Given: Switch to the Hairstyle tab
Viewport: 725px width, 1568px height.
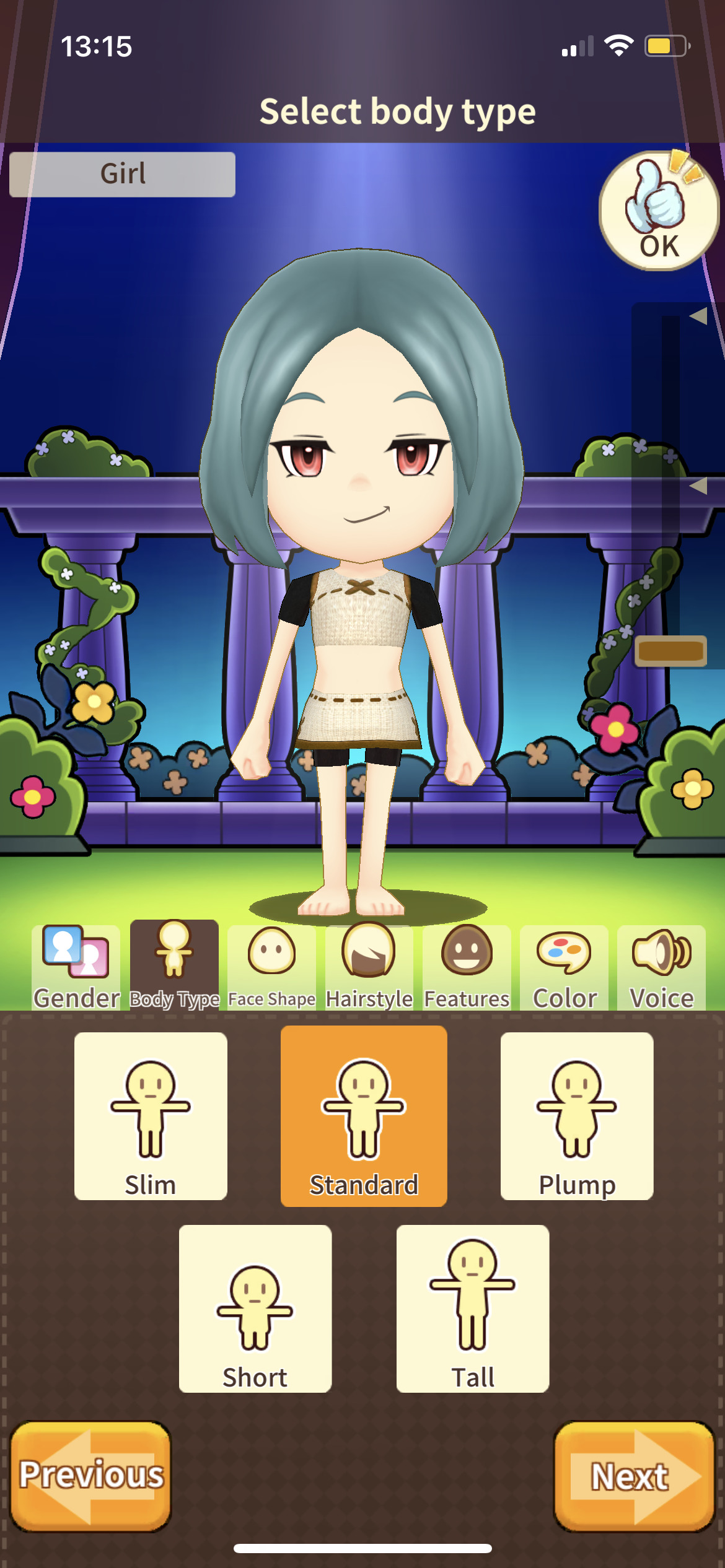Looking at the screenshot, I should (369, 967).
